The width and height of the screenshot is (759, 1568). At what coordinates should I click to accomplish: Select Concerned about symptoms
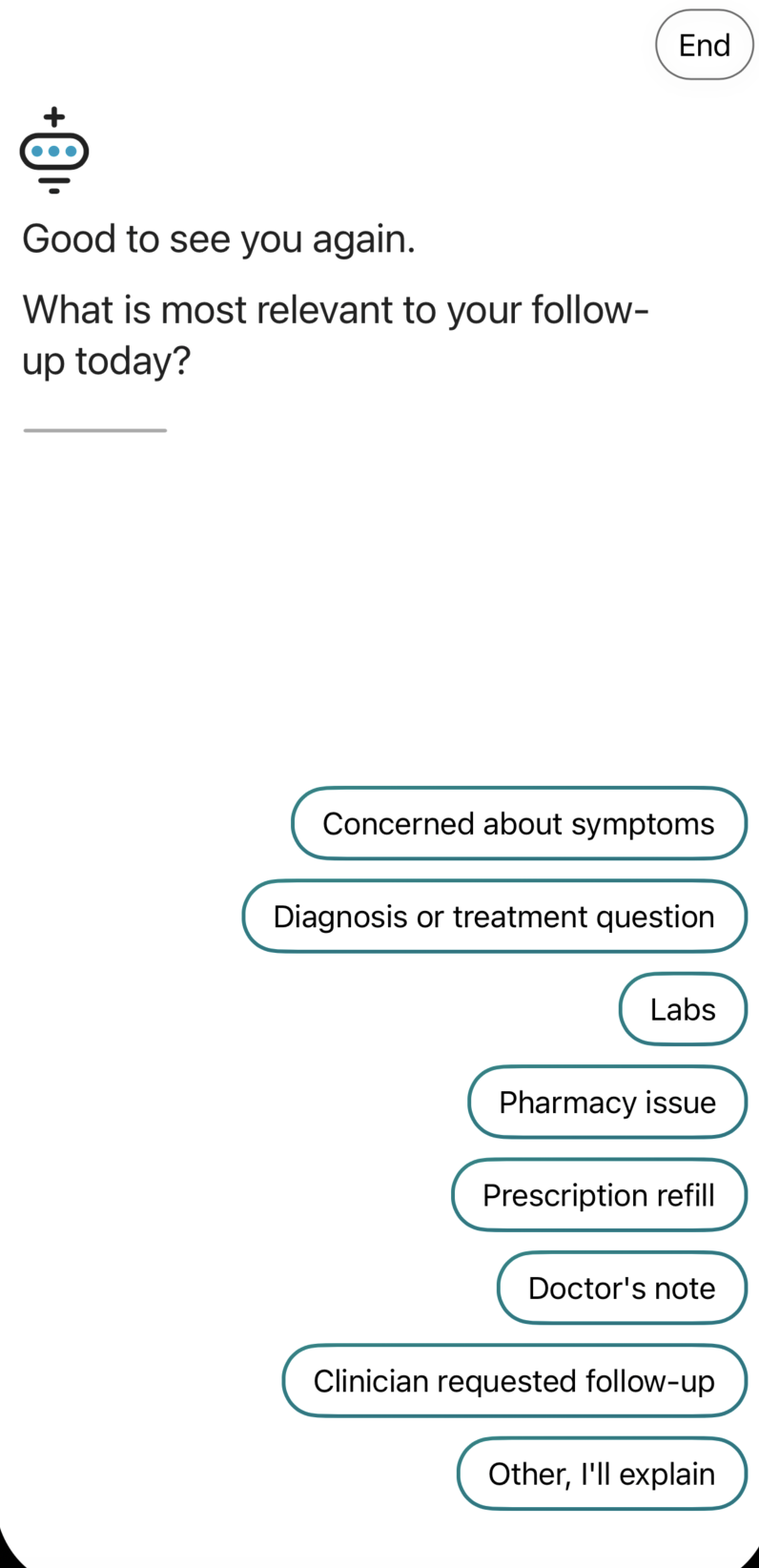tap(519, 823)
